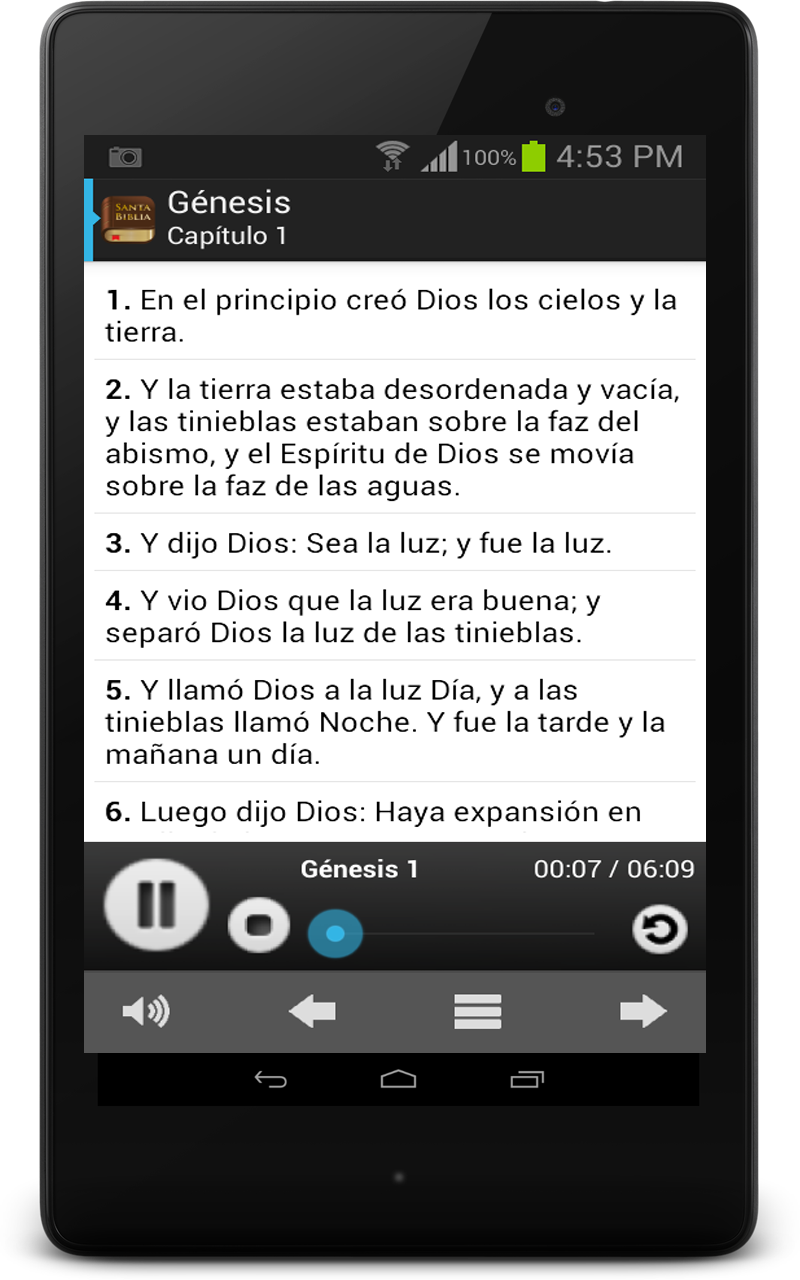800x1280 pixels.
Task: Stop the audio playback
Action: (x=259, y=925)
